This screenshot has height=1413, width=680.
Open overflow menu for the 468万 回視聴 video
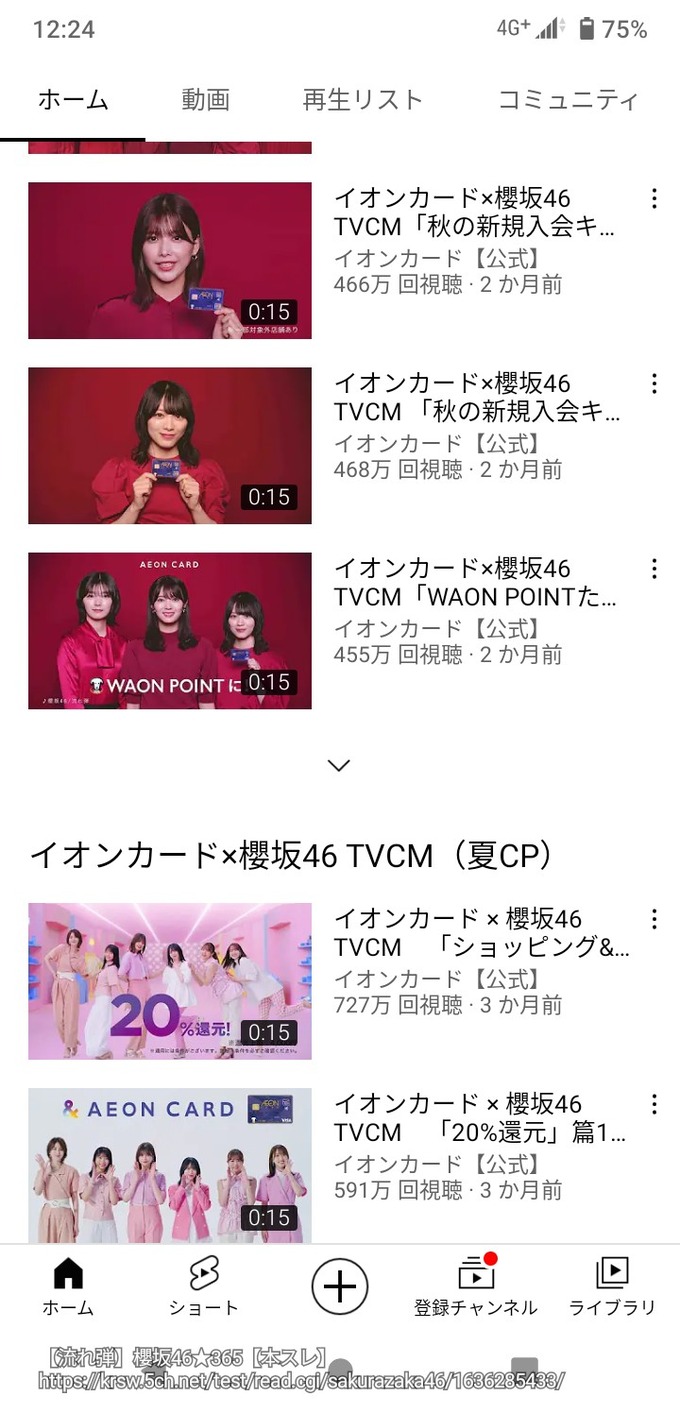654,383
